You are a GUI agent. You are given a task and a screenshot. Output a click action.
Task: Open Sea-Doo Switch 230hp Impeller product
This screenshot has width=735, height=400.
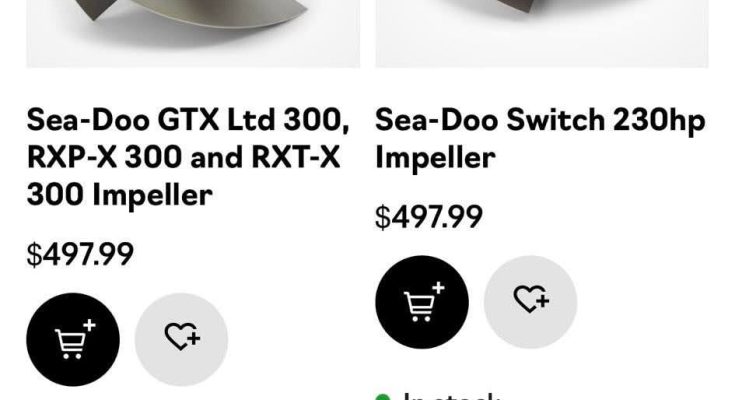click(540, 139)
